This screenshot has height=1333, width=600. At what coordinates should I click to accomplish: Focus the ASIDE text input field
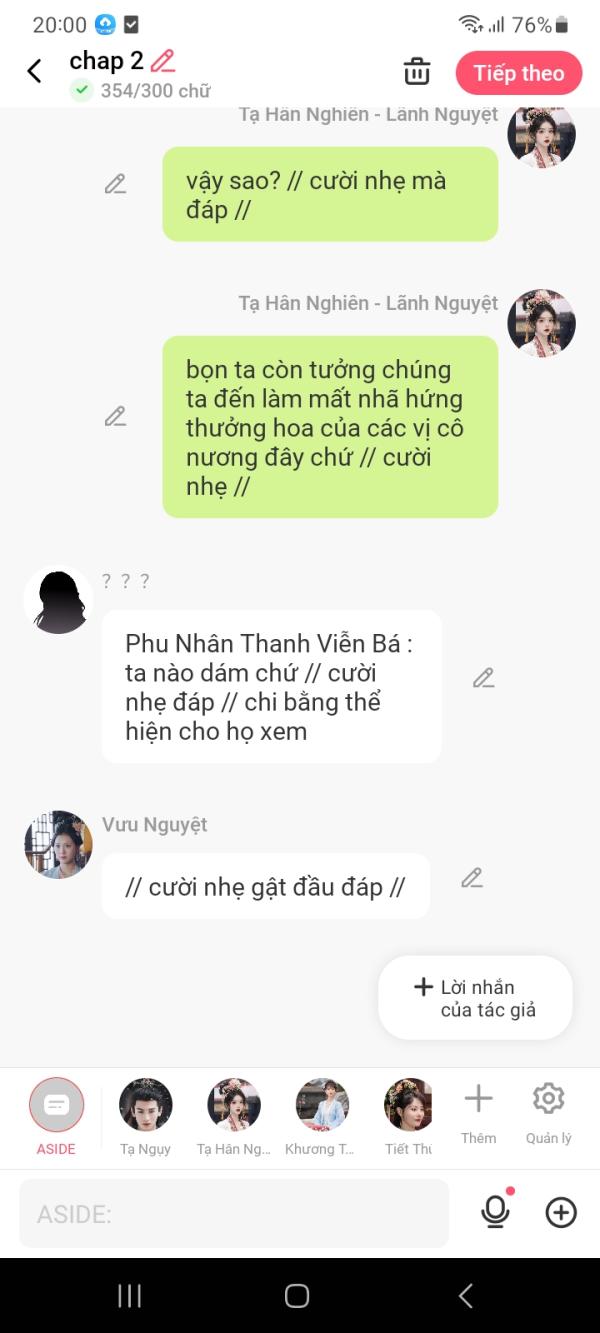(x=233, y=1214)
